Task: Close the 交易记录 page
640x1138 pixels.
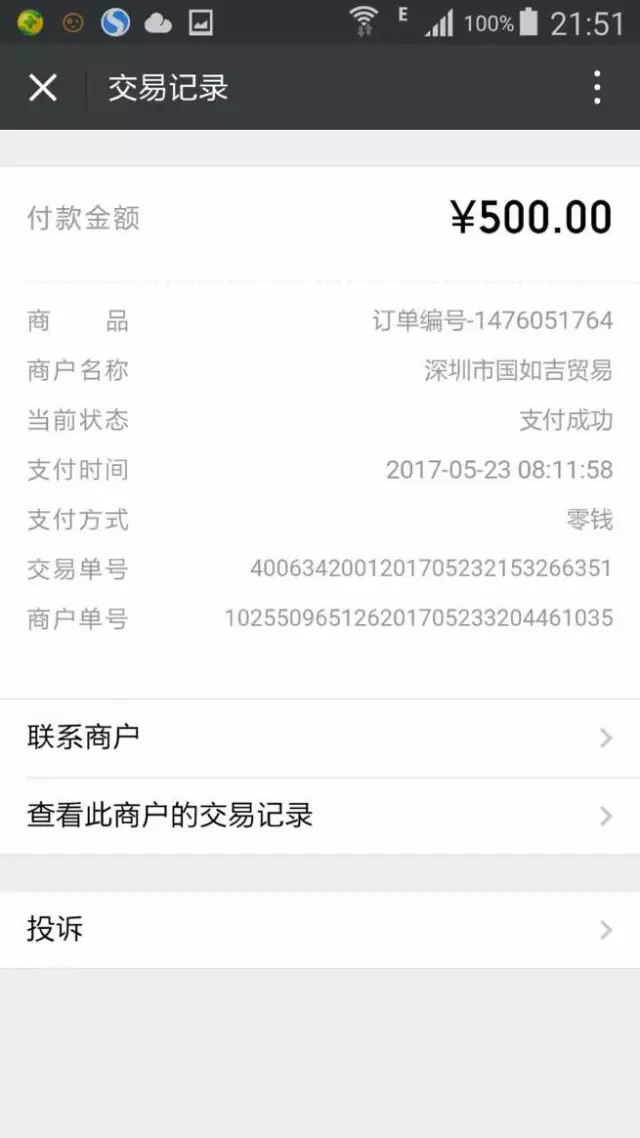Action: click(43, 88)
